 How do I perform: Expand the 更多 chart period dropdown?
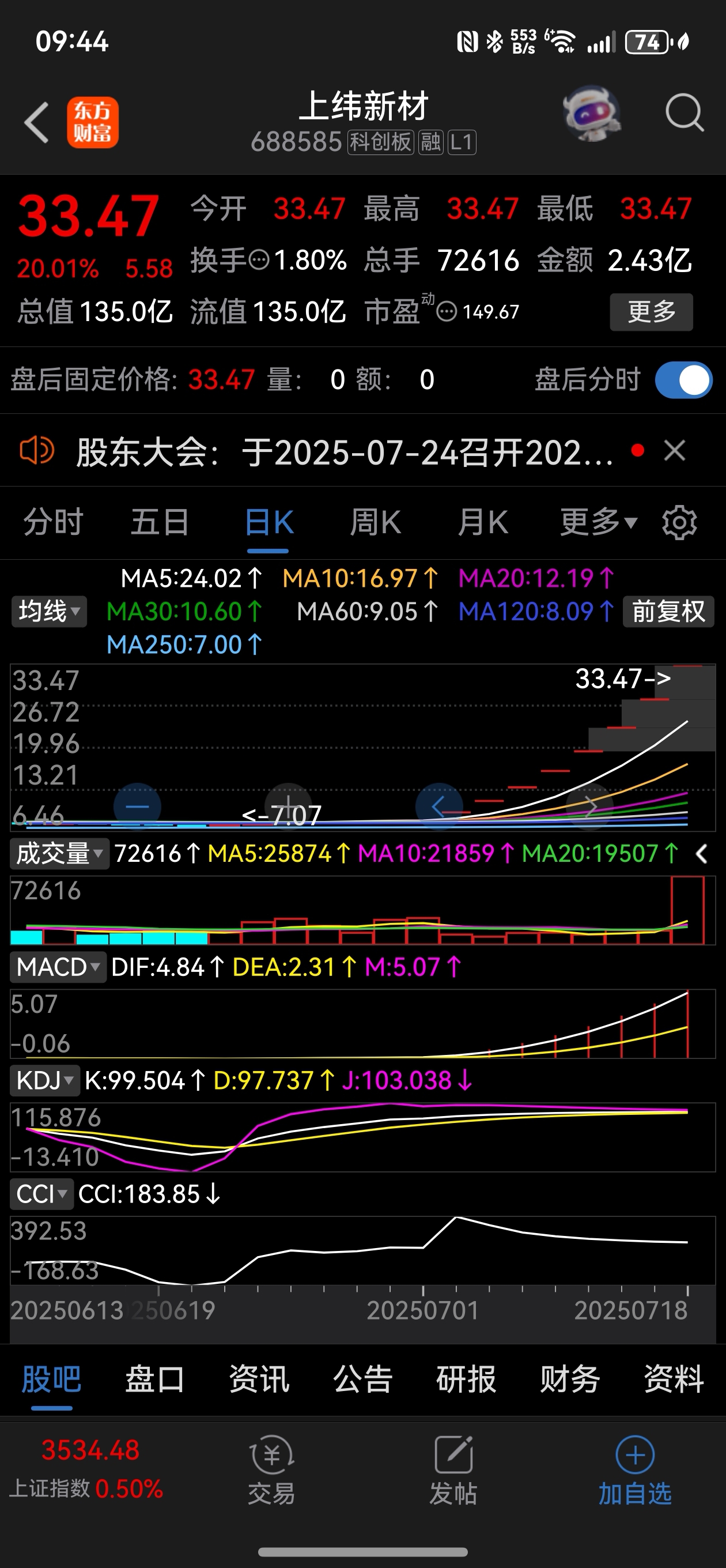point(598,522)
